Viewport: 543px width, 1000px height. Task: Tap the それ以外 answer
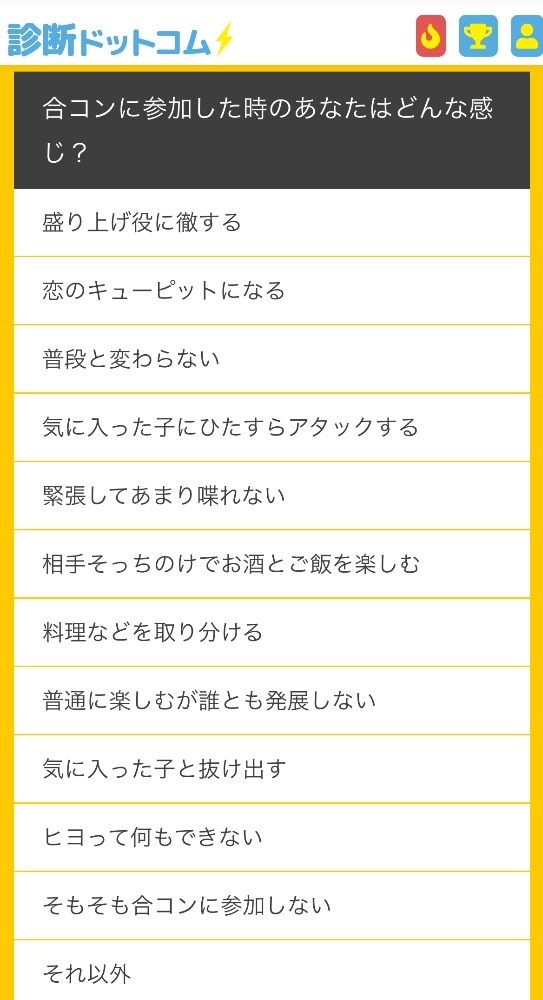coord(272,971)
